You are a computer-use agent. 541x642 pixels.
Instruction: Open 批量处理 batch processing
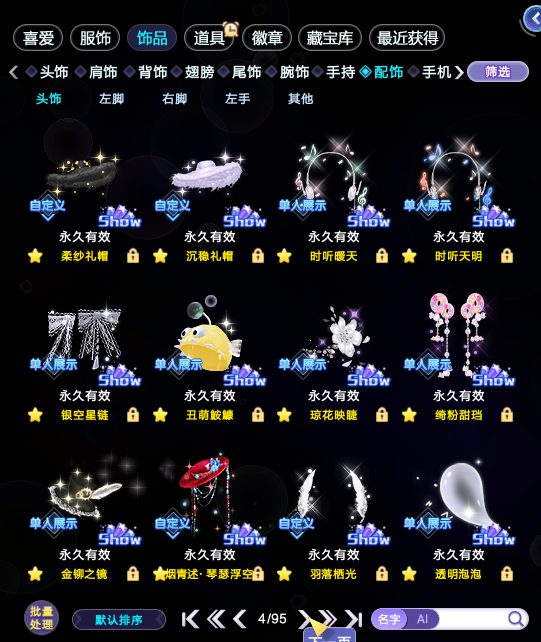(41, 618)
